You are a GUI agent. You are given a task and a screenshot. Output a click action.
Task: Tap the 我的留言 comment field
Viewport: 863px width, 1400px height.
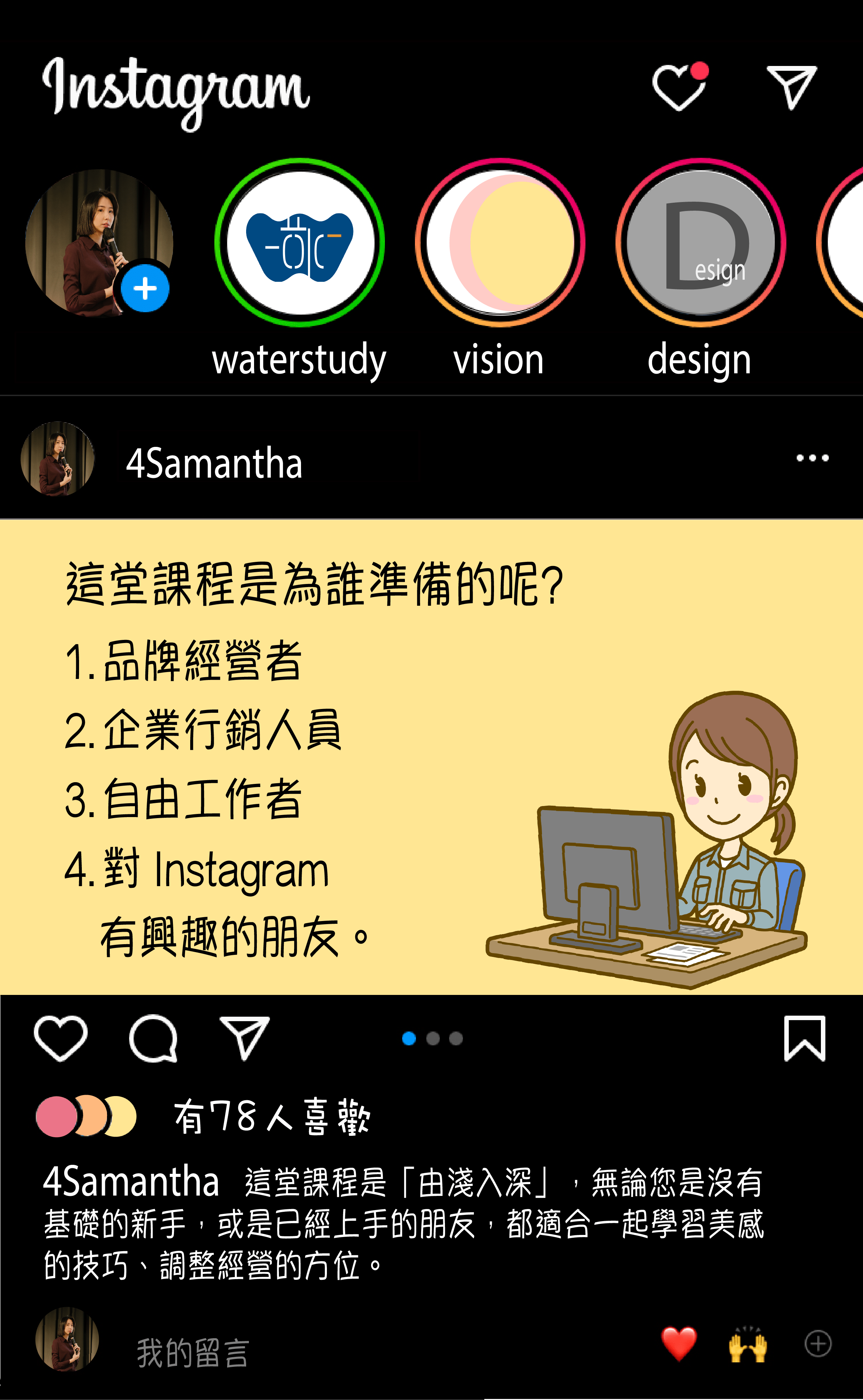192,1353
